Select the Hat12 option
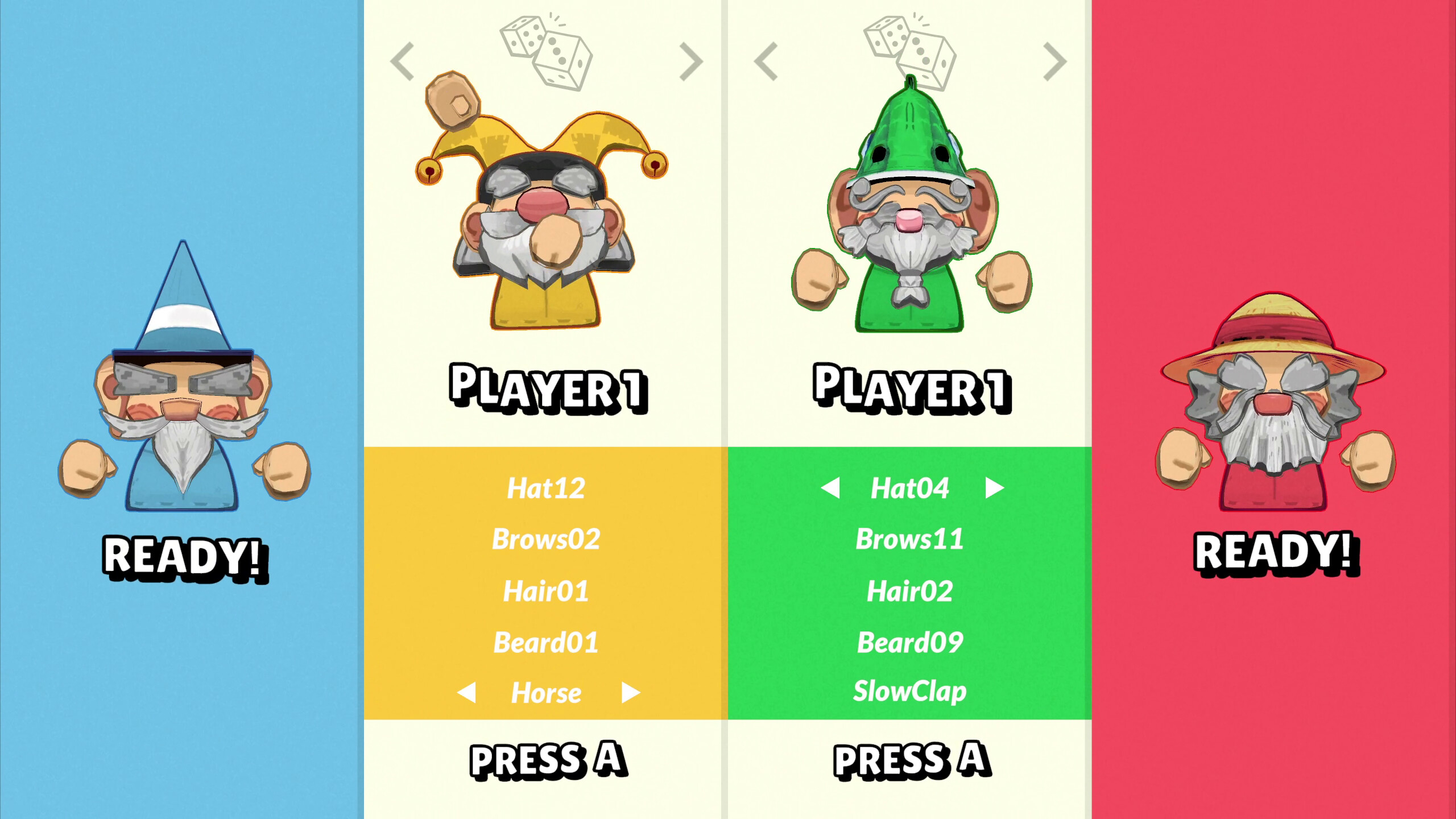This screenshot has height=819, width=1456. coord(546,488)
